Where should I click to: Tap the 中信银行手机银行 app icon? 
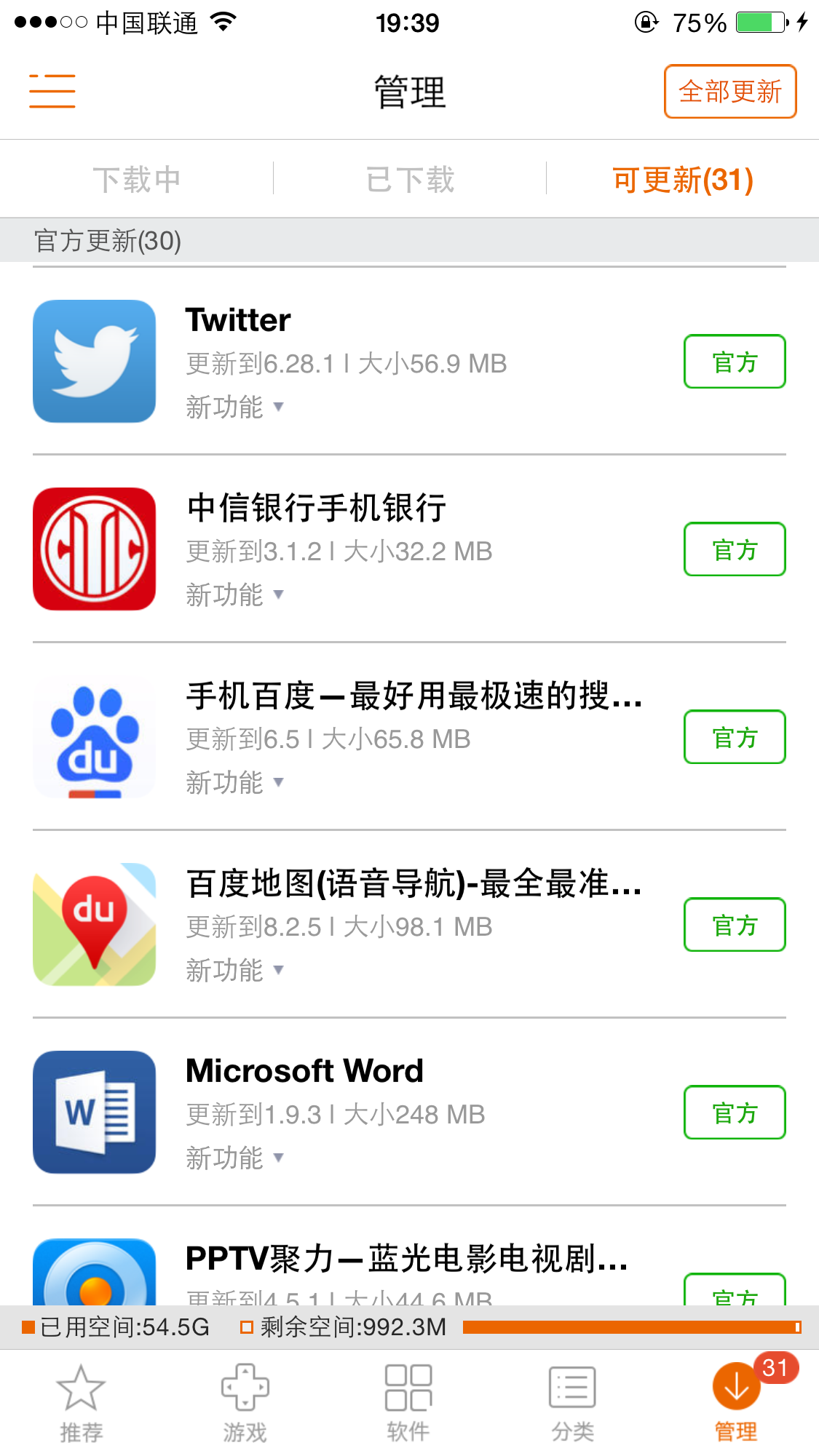94,549
